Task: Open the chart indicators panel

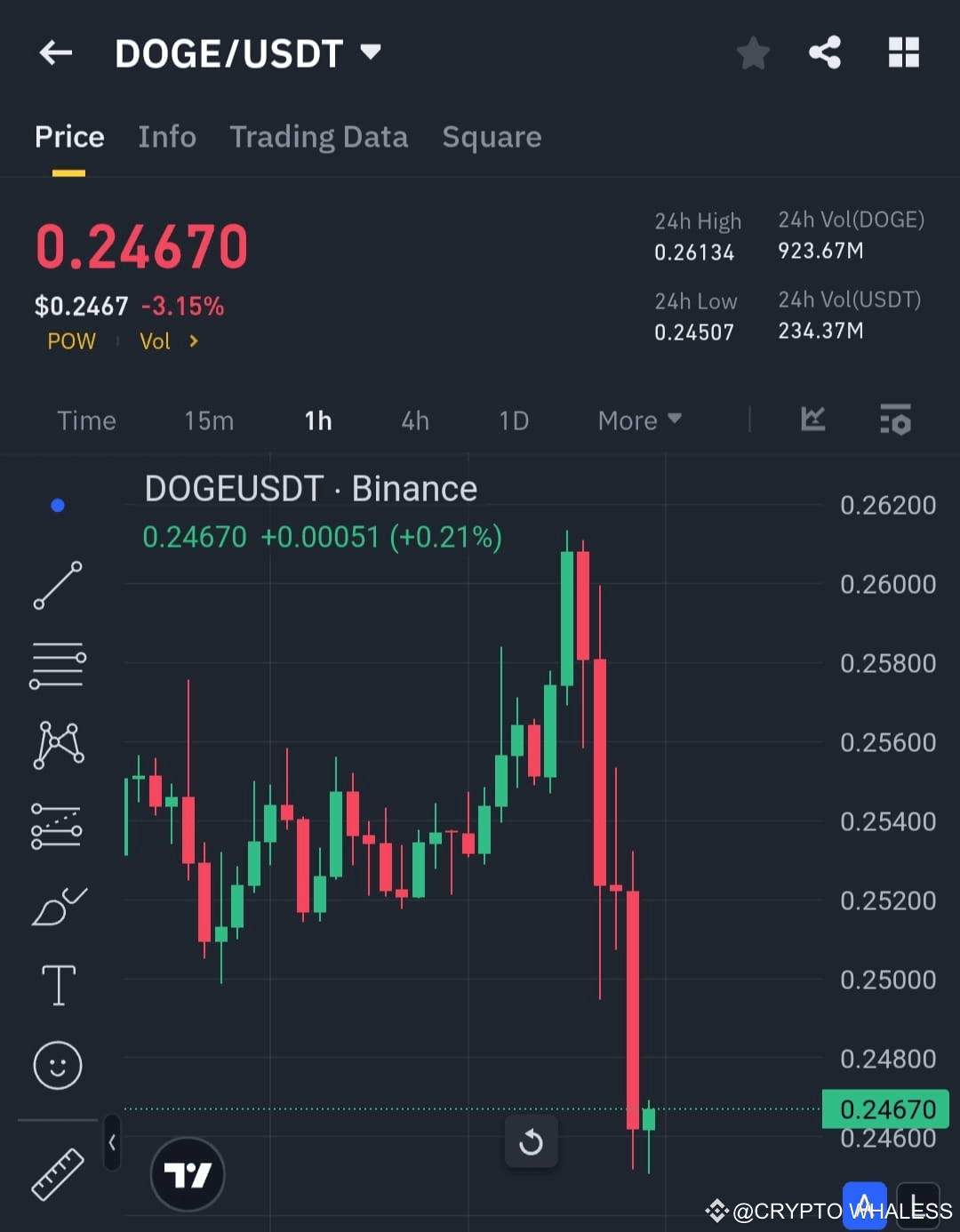Action: tap(812, 420)
